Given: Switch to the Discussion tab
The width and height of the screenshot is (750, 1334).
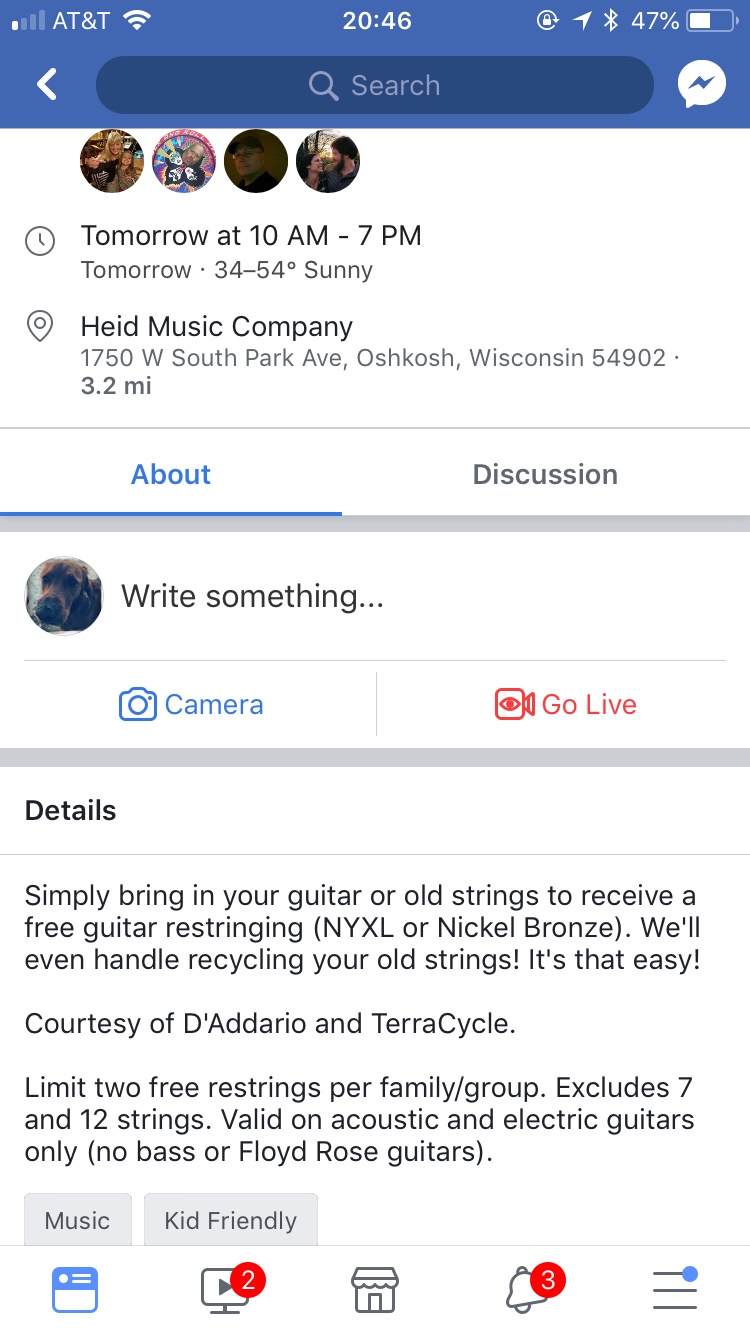Looking at the screenshot, I should [545, 474].
